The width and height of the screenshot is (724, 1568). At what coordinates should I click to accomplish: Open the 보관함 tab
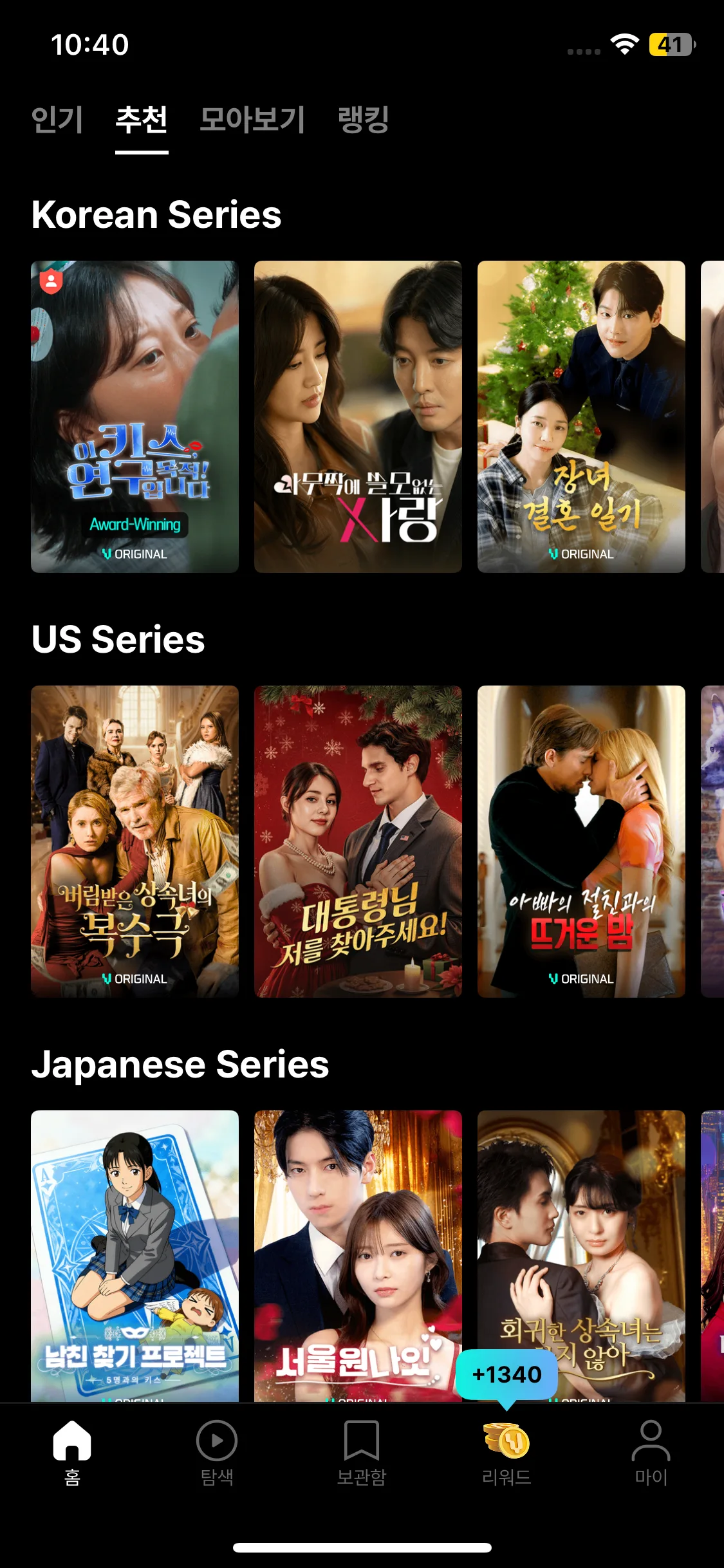[362, 1453]
